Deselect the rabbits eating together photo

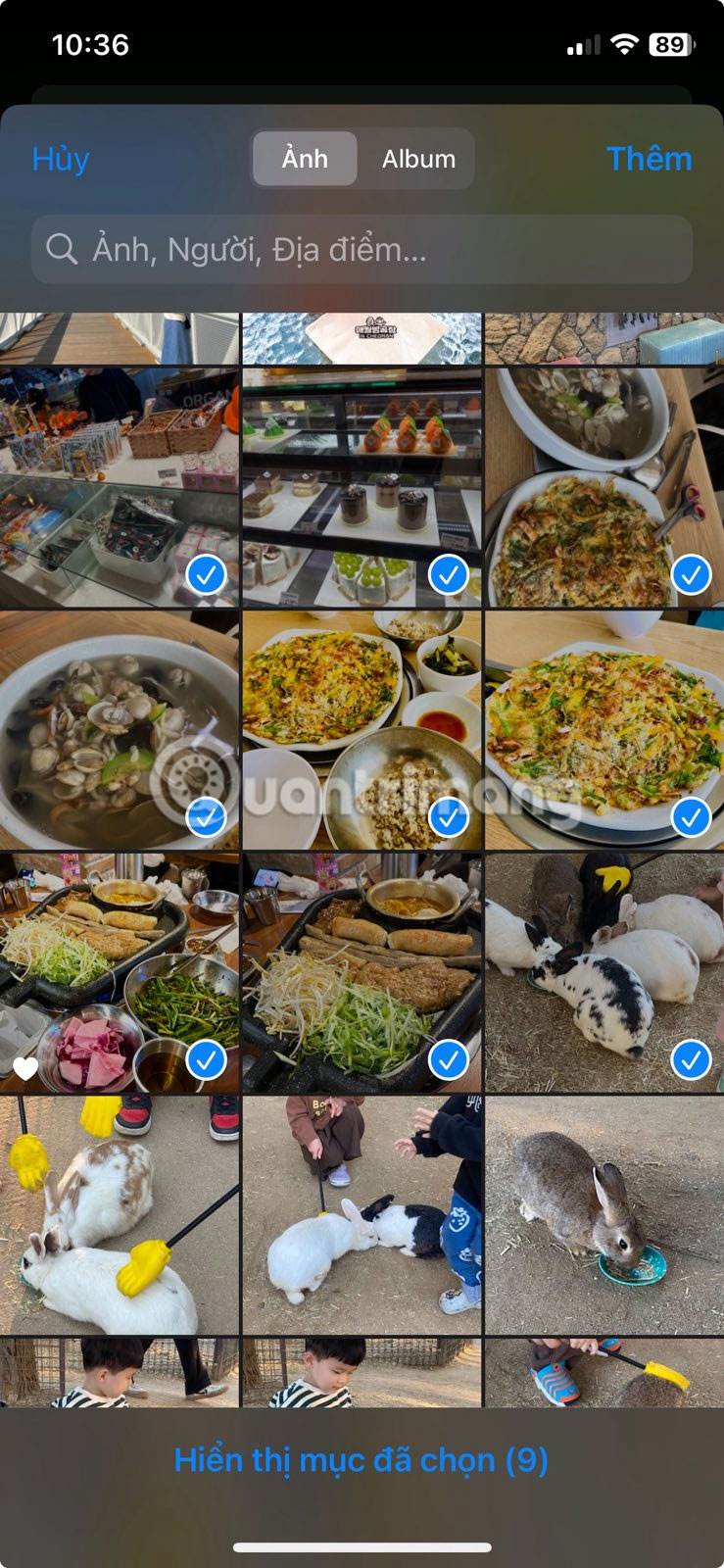603,973
